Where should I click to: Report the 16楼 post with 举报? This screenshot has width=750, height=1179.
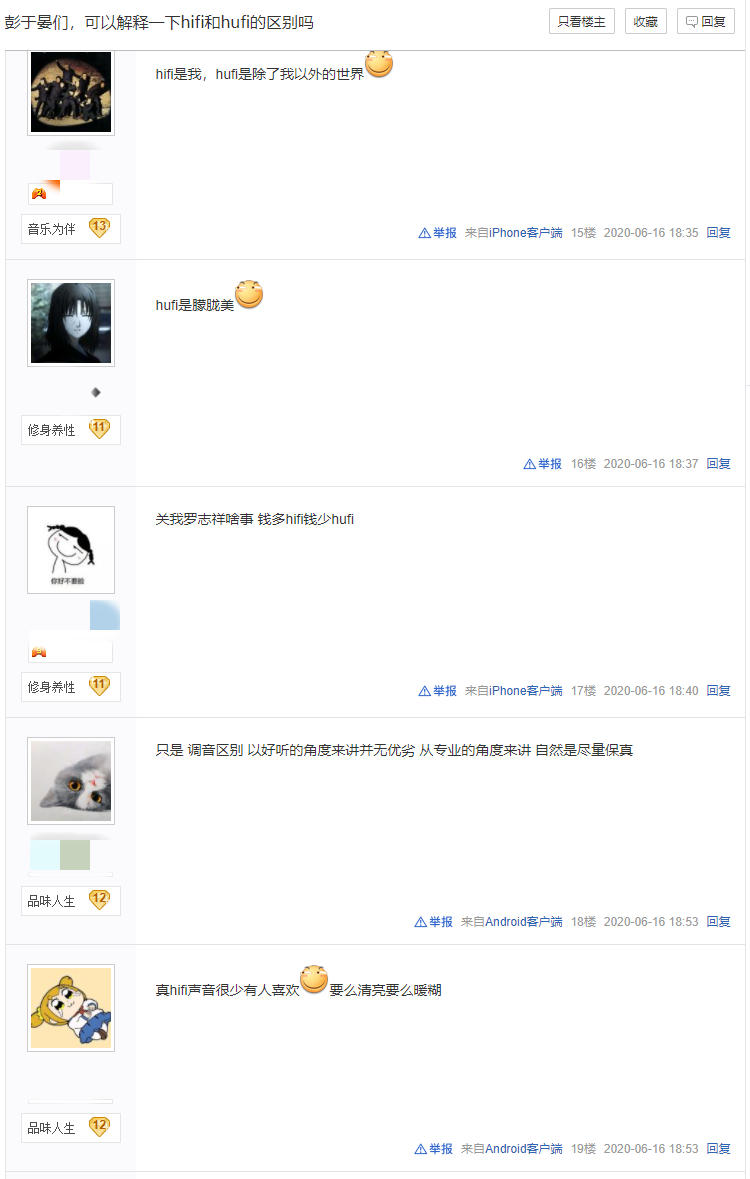coord(543,464)
